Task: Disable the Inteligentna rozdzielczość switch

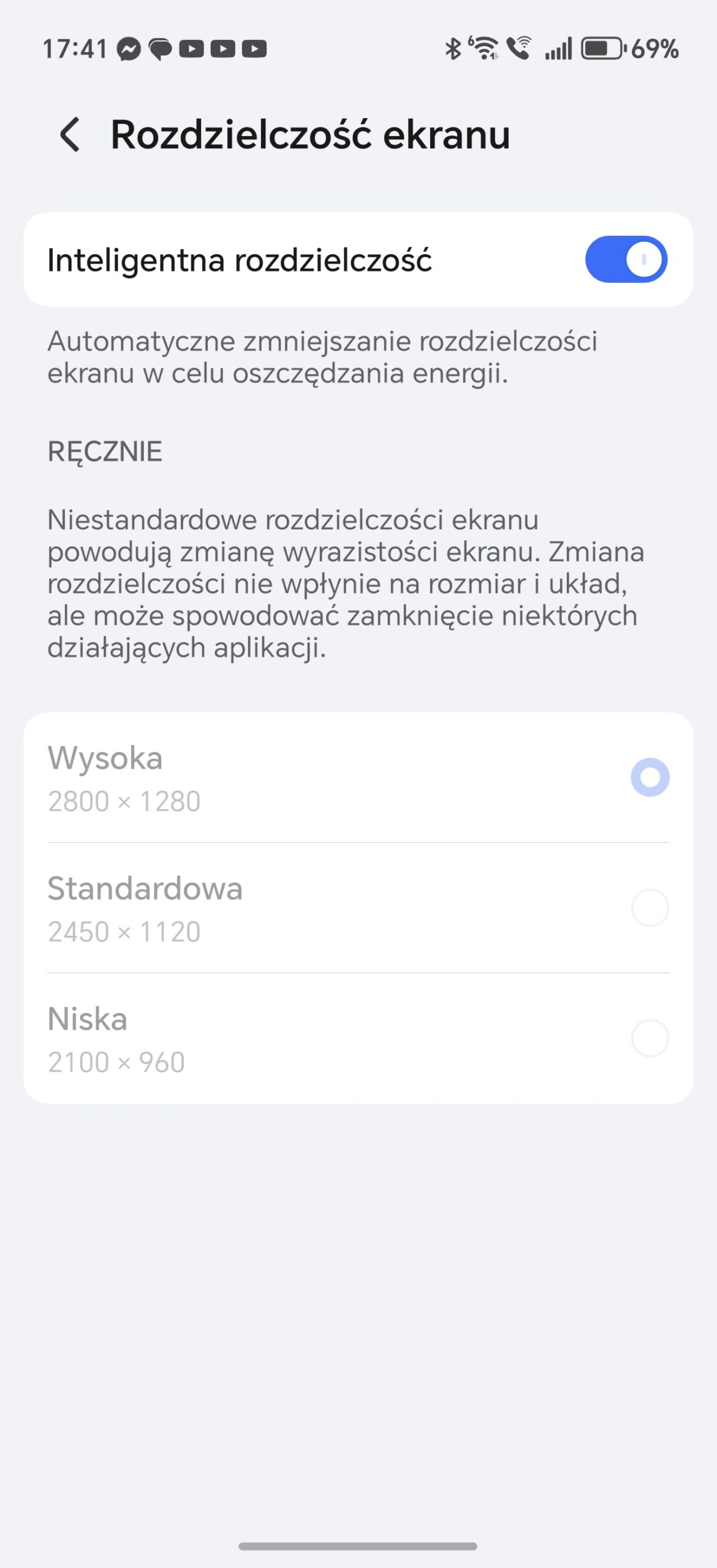Action: 626,259
